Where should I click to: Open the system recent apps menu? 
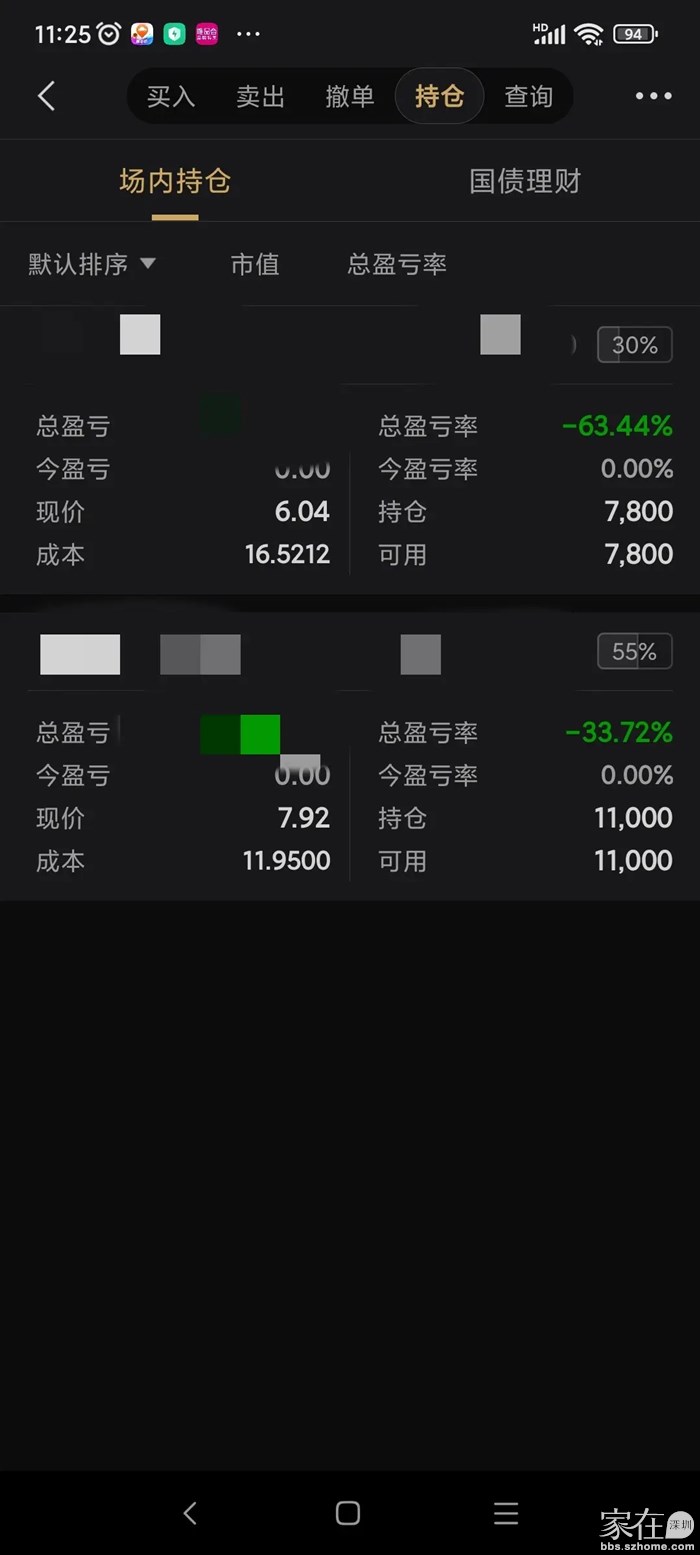pyautogui.click(x=506, y=1513)
